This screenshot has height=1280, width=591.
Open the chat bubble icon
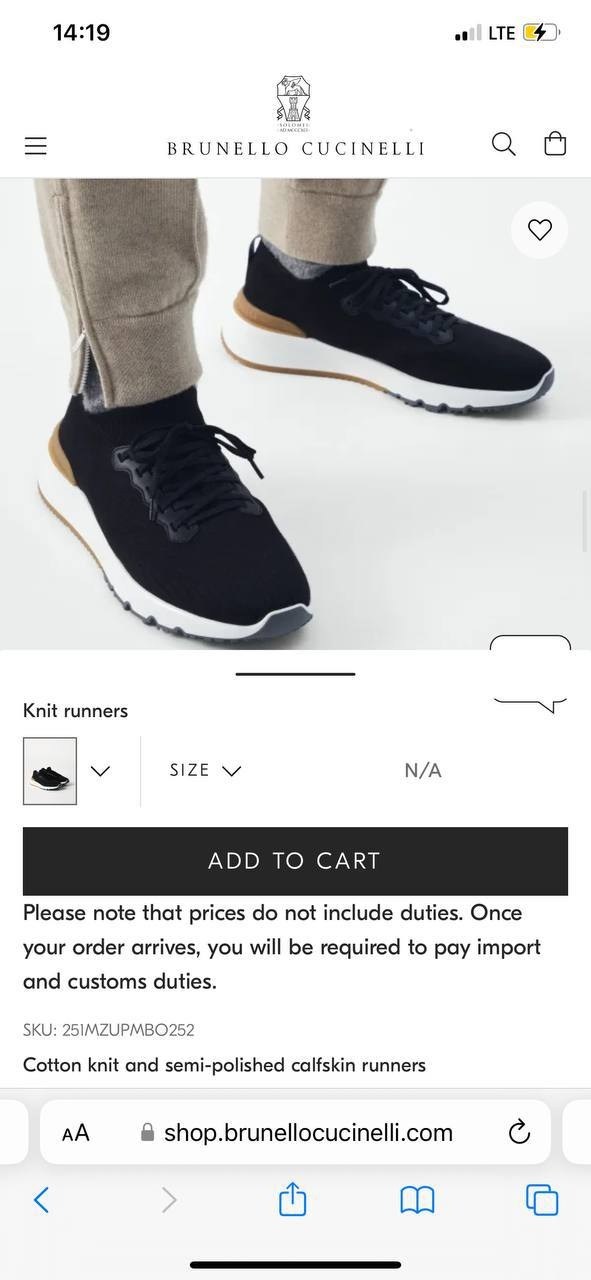tap(531, 674)
